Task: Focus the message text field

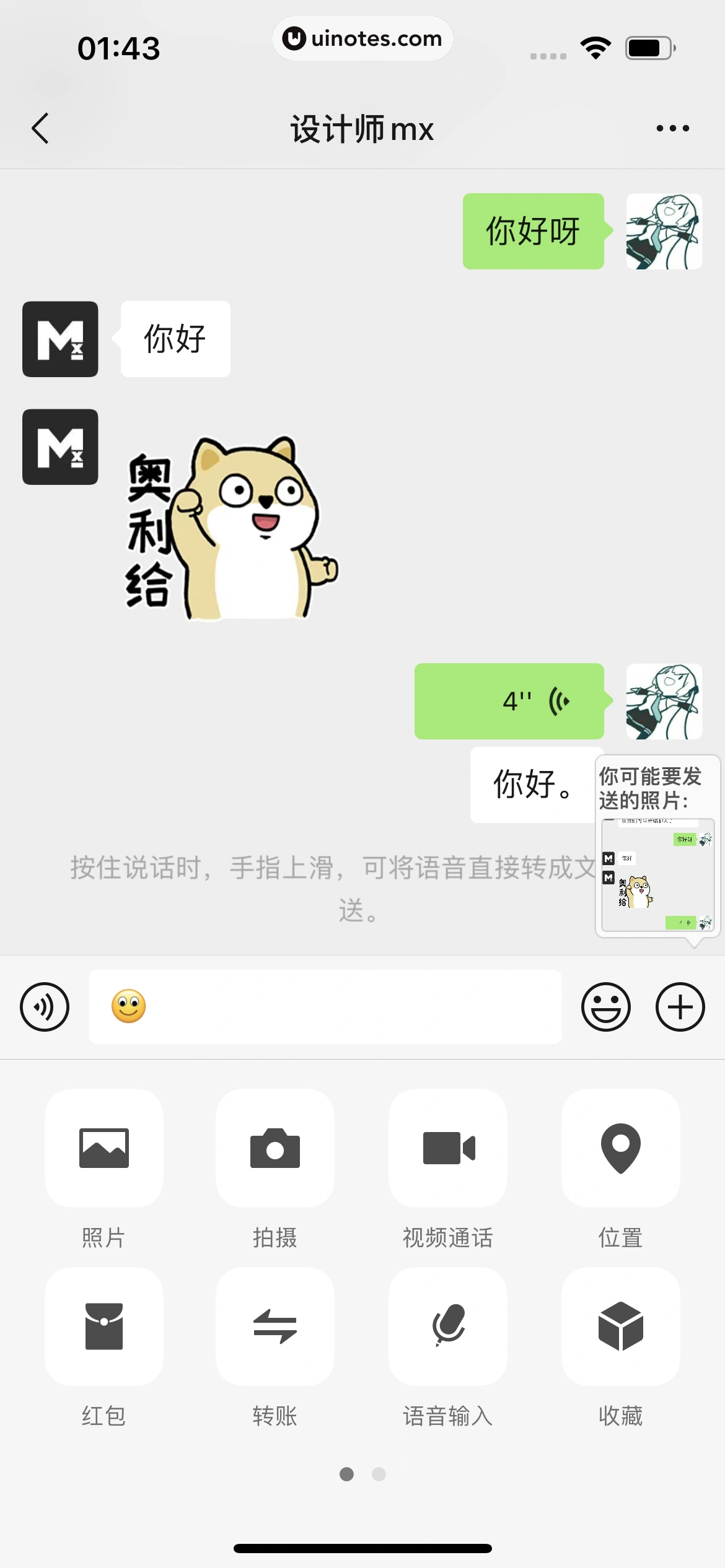Action: pos(347,1007)
